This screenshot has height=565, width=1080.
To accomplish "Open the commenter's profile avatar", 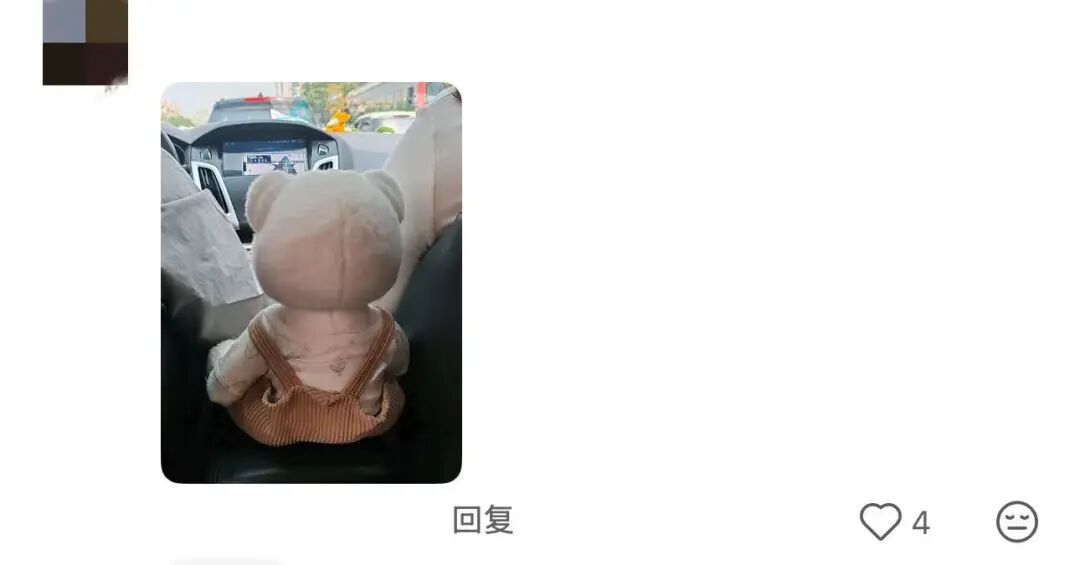I will [85, 42].
